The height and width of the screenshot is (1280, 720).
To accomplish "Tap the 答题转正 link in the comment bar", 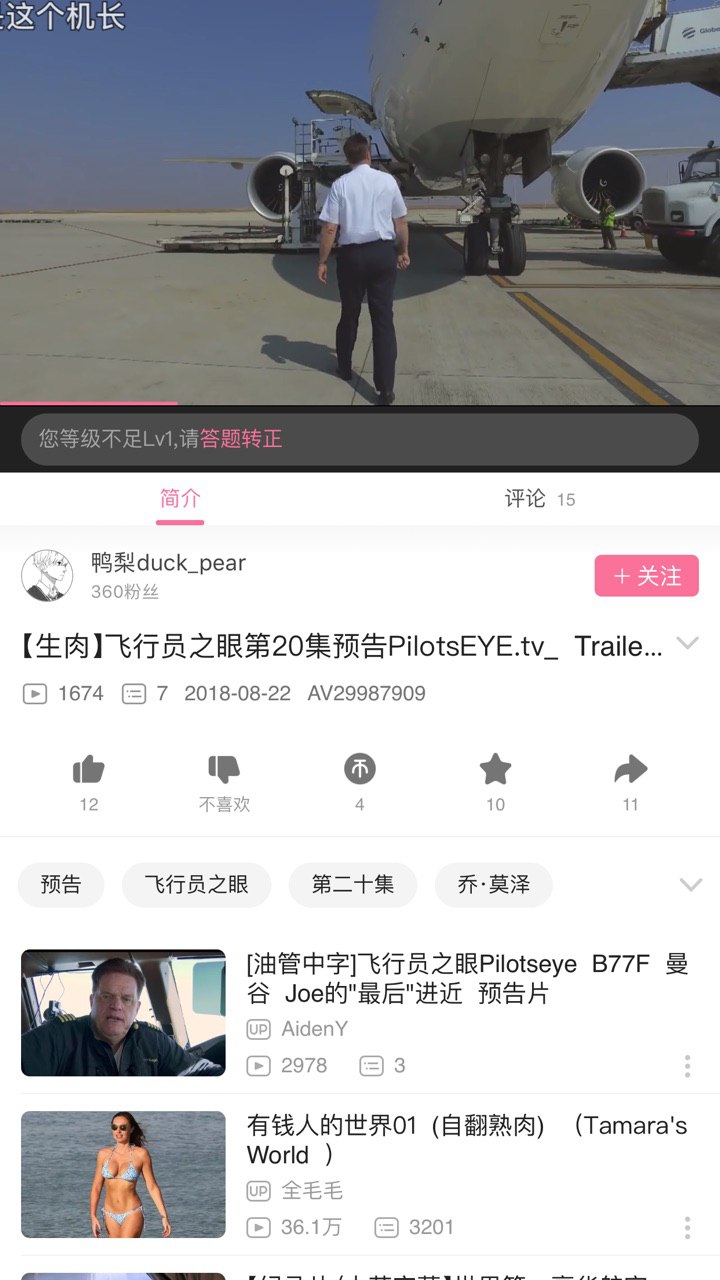I will pyautogui.click(x=242, y=439).
